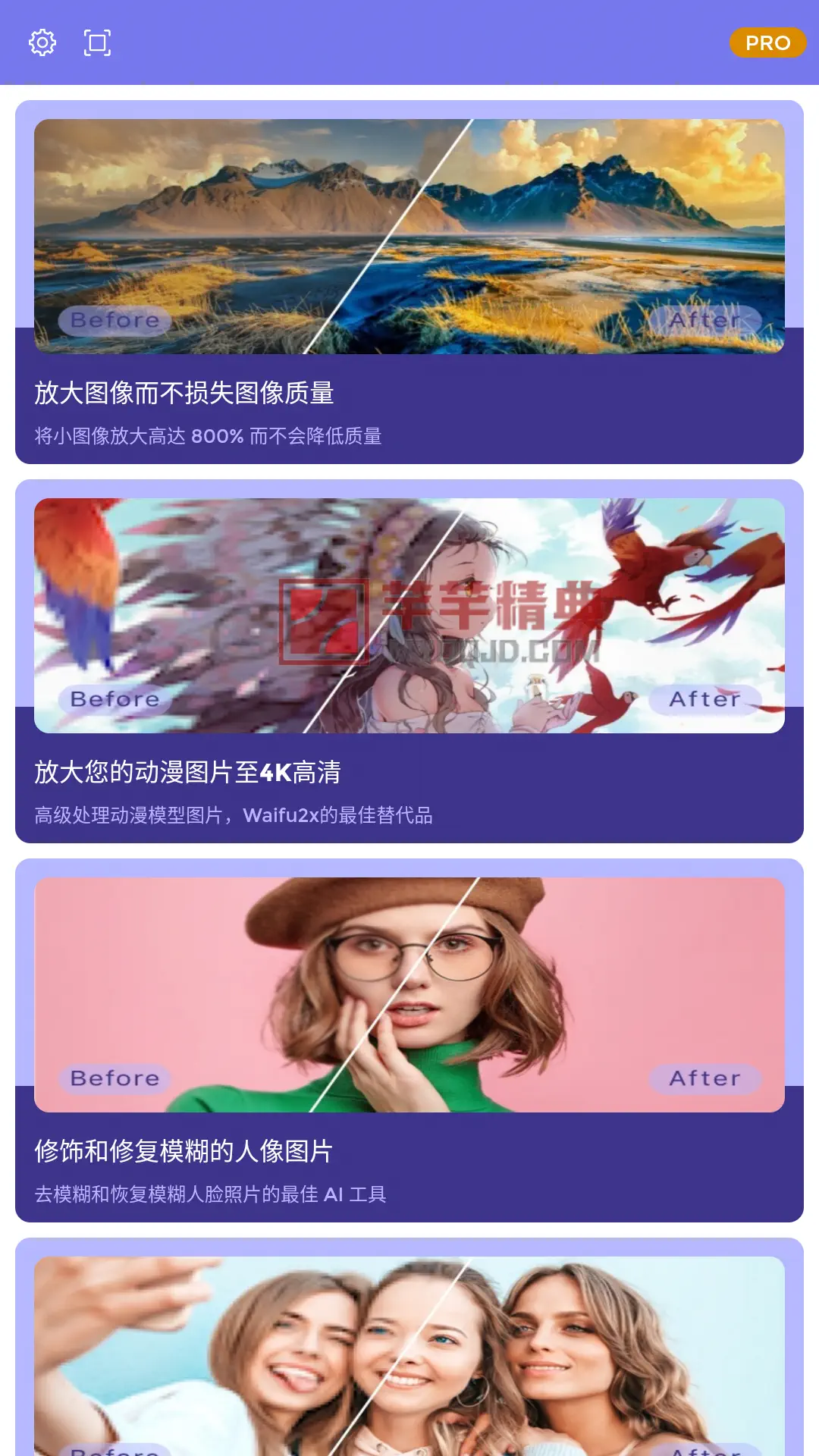This screenshot has width=819, height=1456.
Task: Open the 放大图像而不损失图像质量 card
Action: pyautogui.click(x=409, y=282)
